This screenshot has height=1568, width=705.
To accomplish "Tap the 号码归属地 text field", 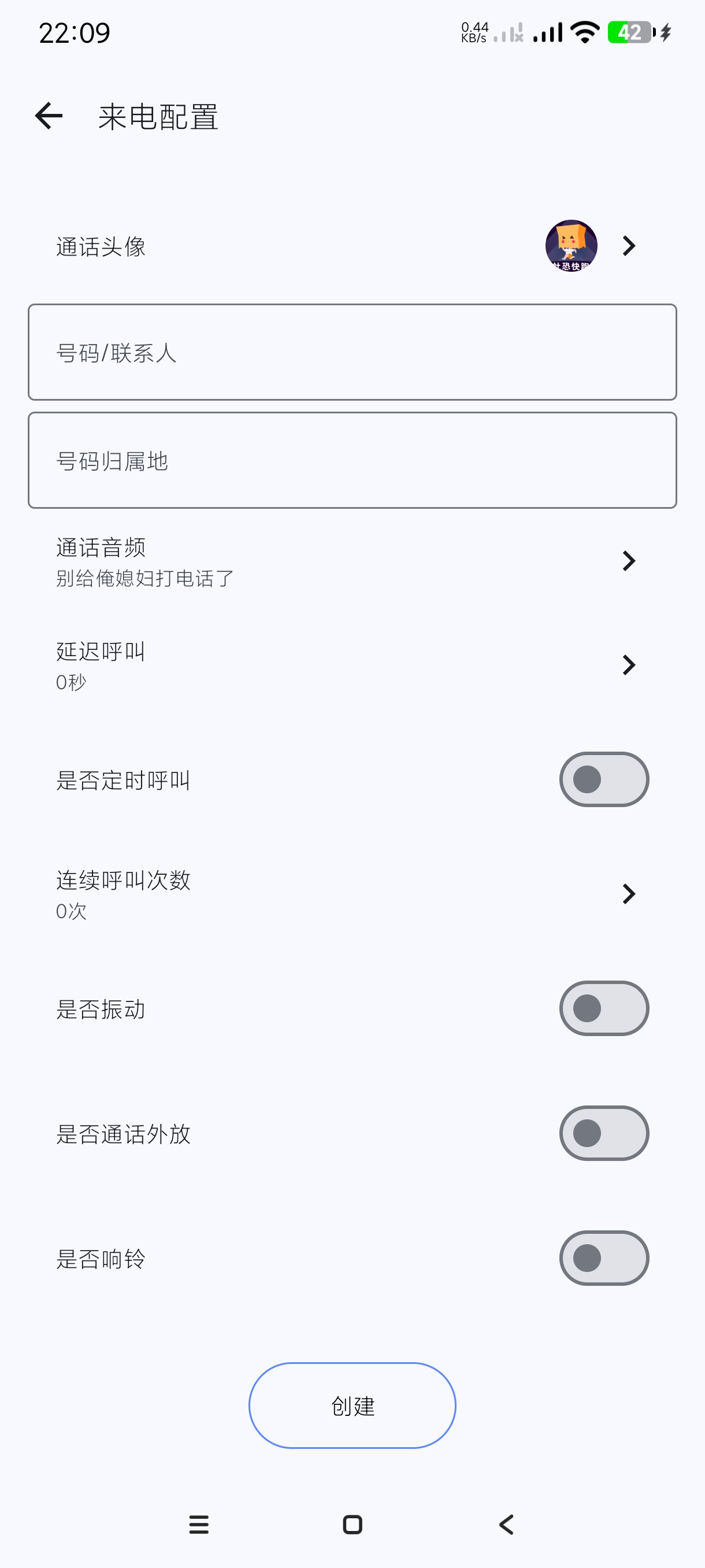I will click(351, 461).
